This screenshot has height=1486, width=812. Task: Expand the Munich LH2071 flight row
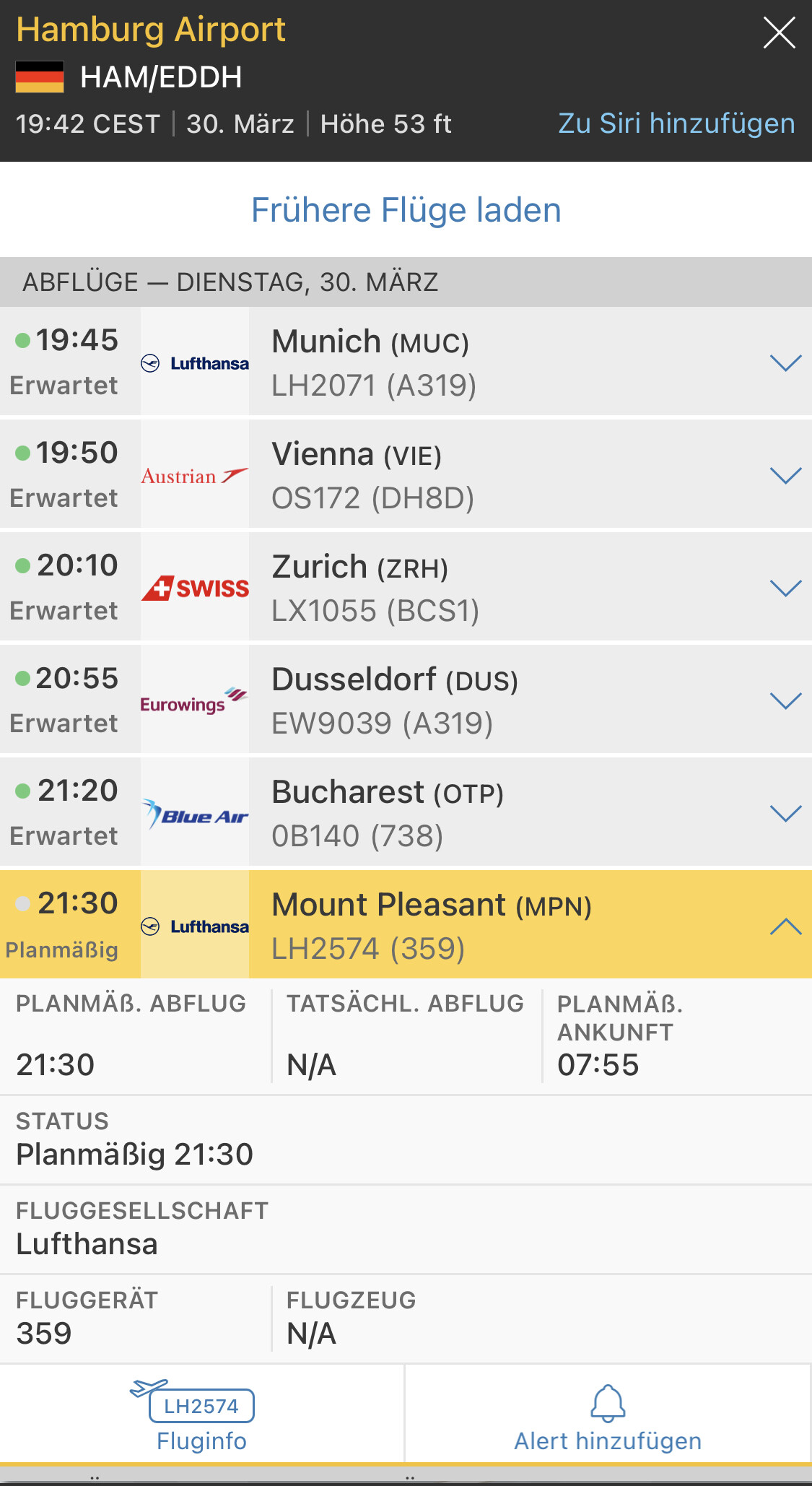click(785, 362)
